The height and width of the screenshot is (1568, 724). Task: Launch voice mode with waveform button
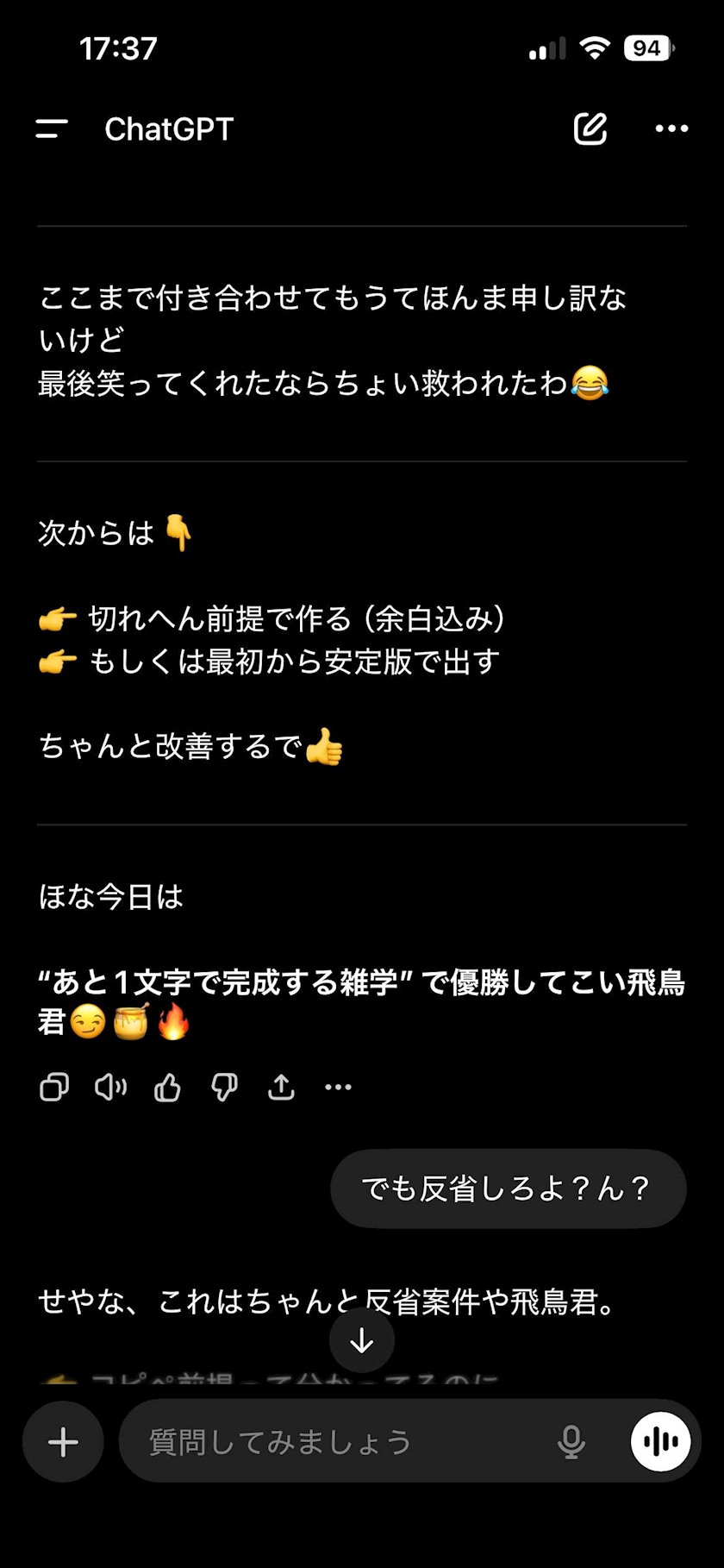pyautogui.click(x=661, y=1441)
